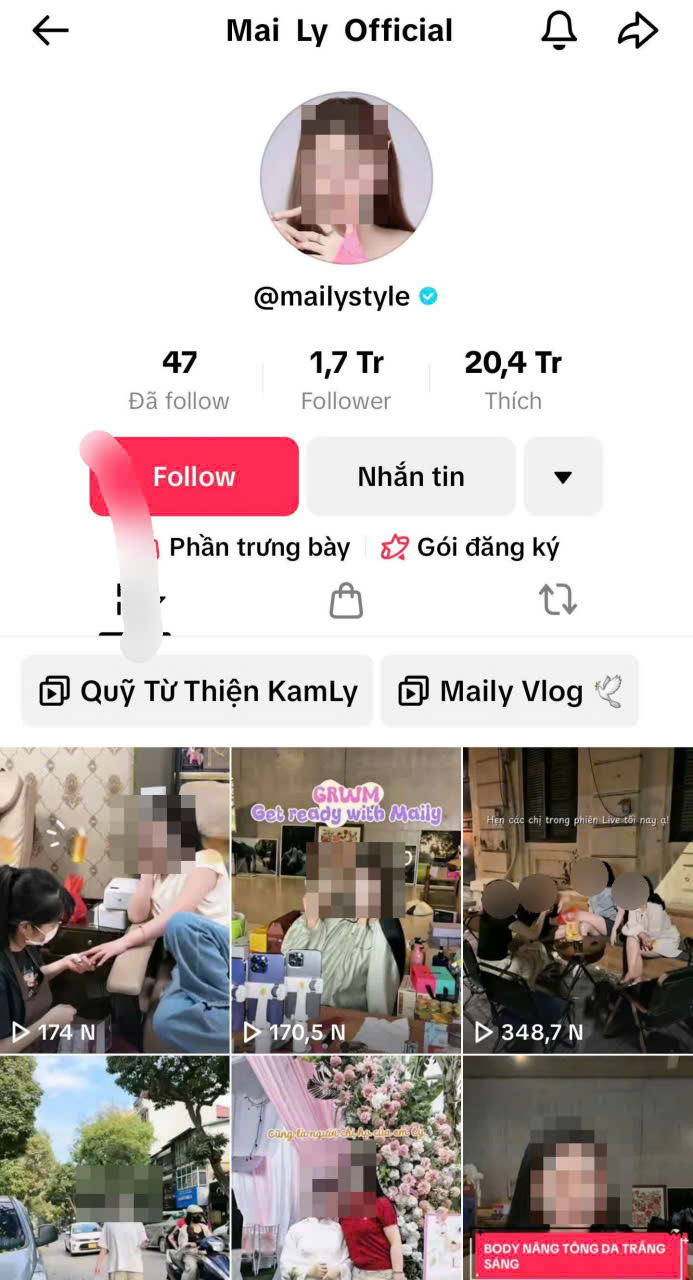Screen dimensions: 693x1280
Task: Open the Body nâng tông da video
Action: click(578, 1168)
